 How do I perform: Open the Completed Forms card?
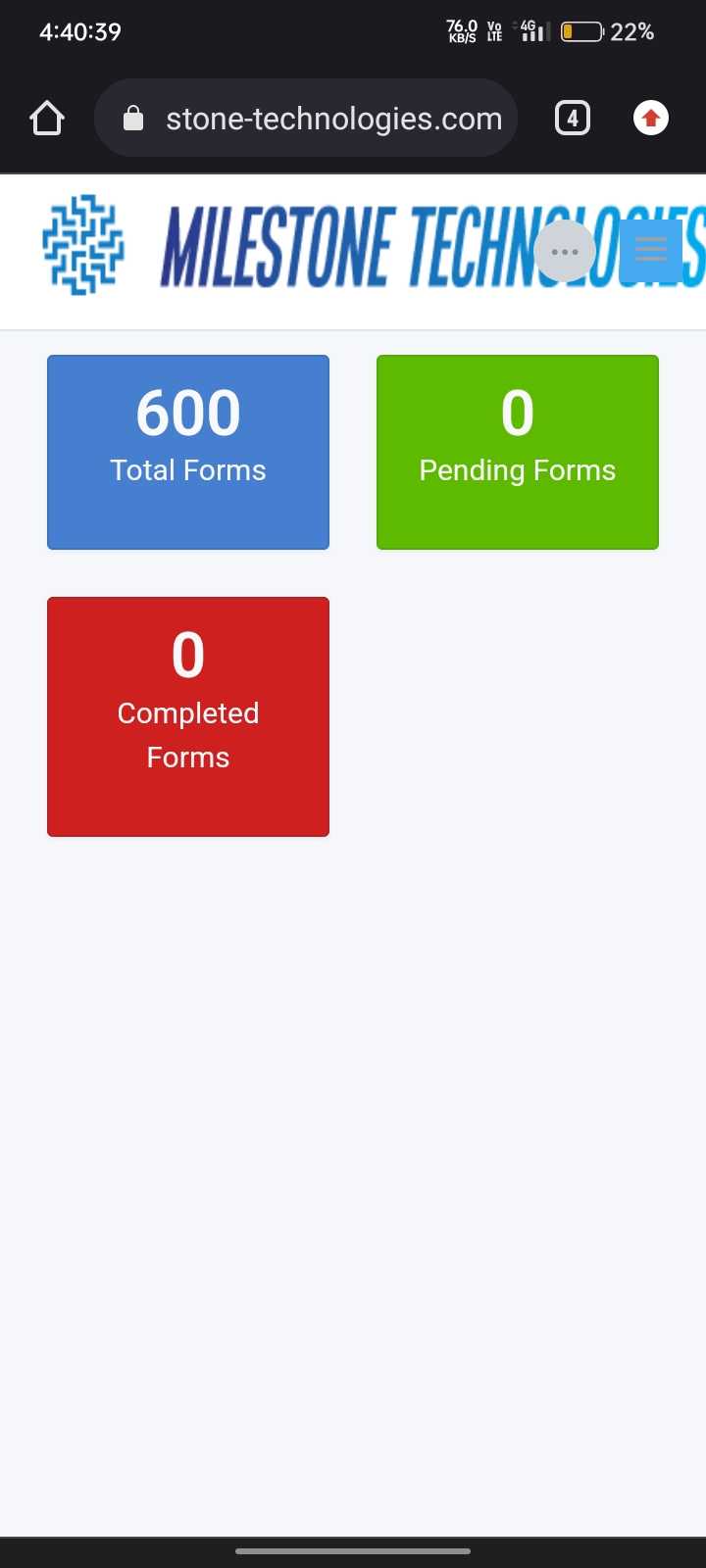point(188,716)
